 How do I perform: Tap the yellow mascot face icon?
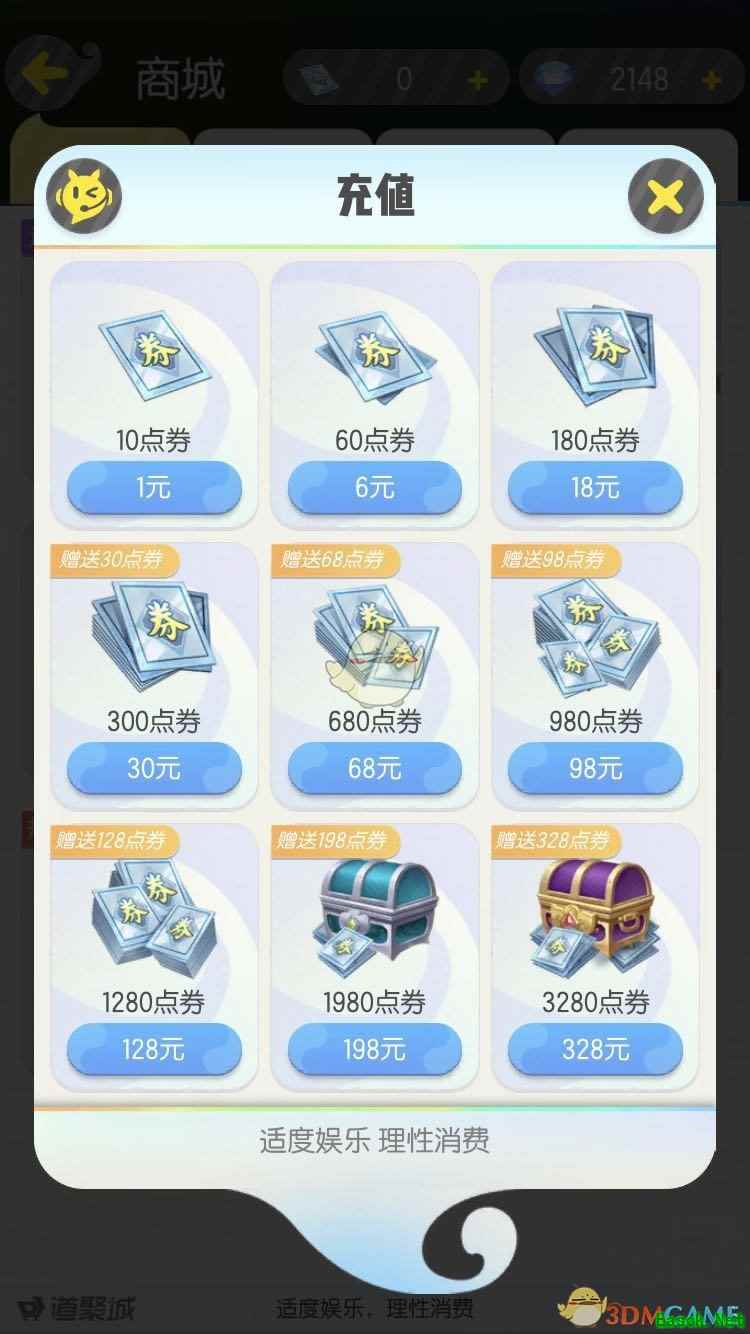click(84, 197)
